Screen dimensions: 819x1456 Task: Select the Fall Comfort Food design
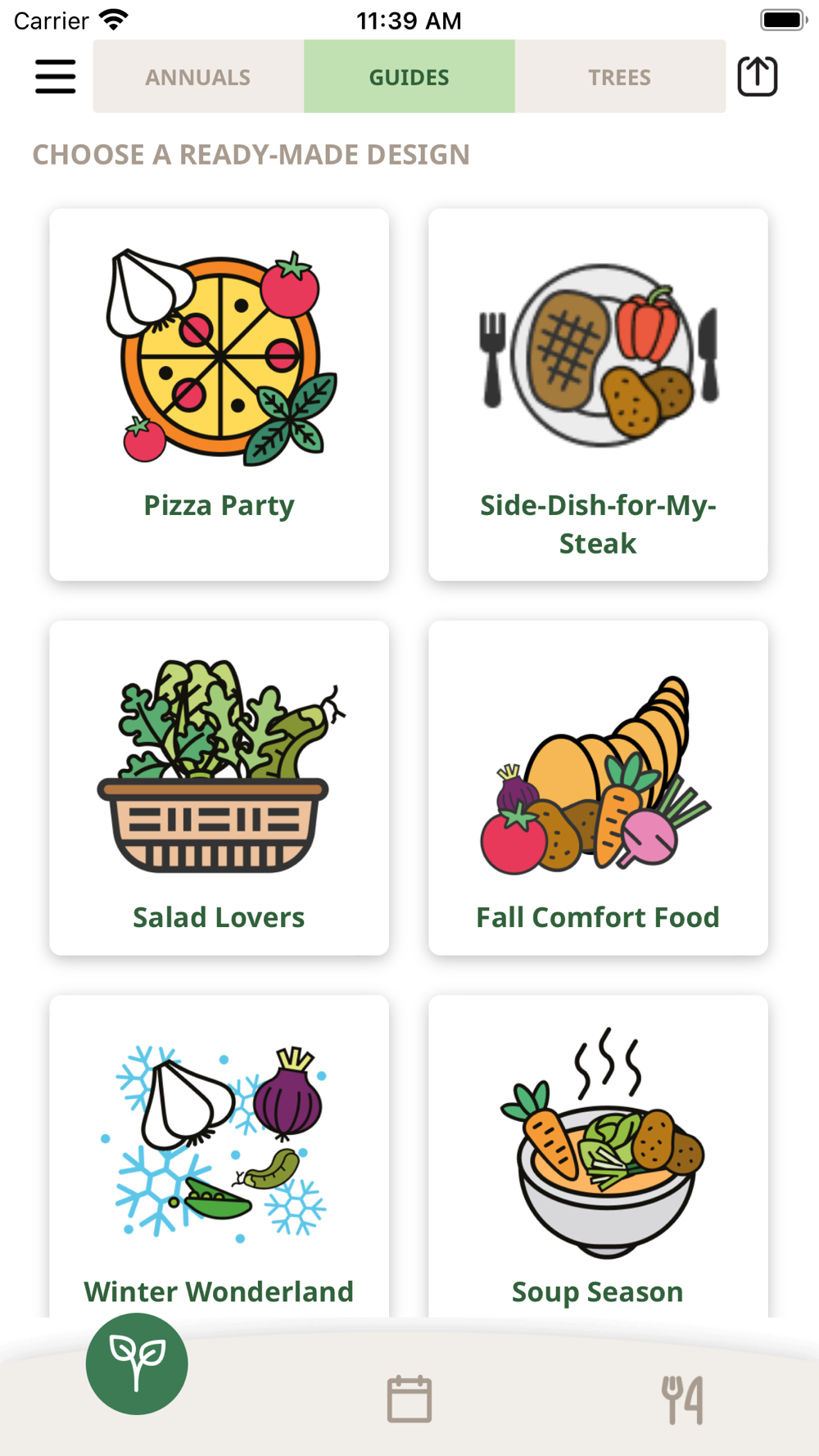(598, 788)
